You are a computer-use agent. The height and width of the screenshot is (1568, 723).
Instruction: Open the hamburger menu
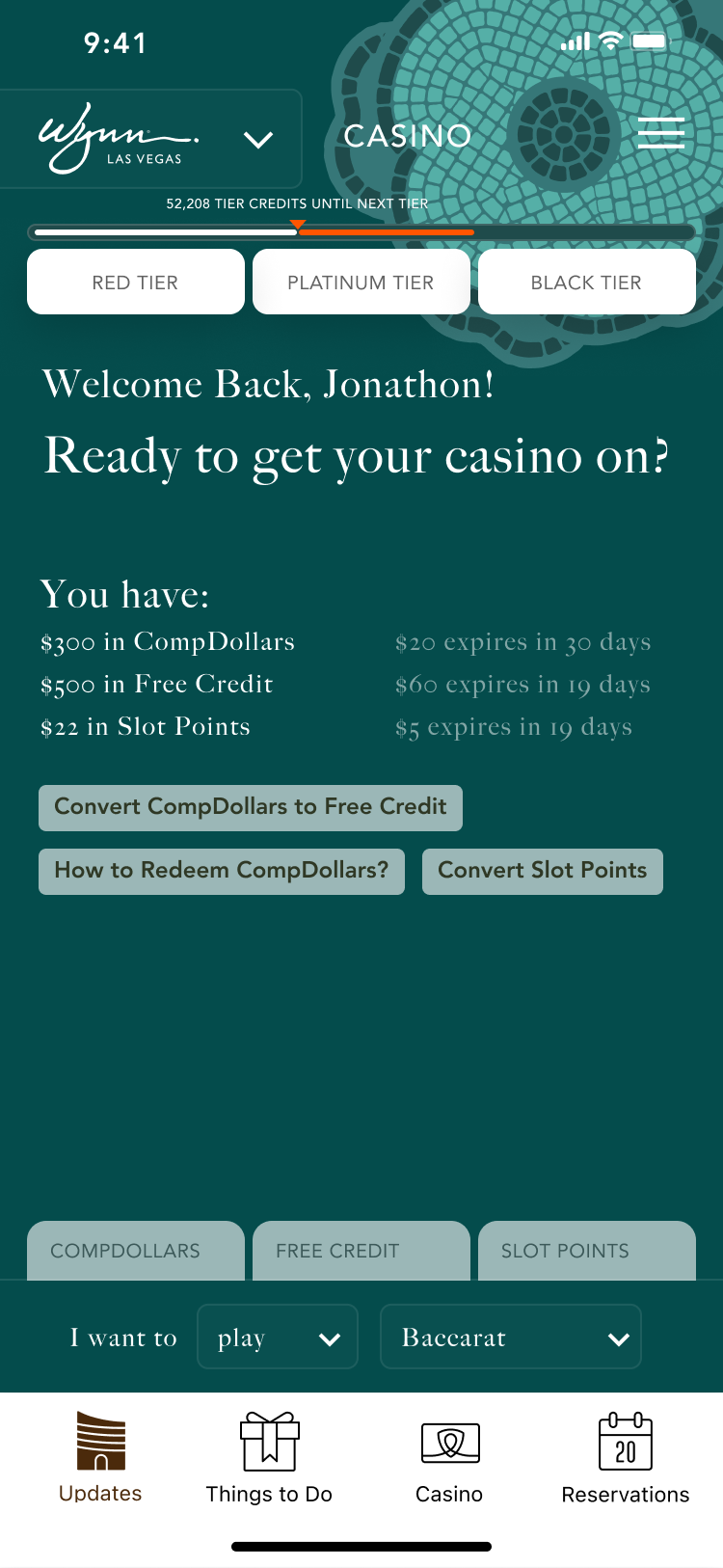coord(661,133)
